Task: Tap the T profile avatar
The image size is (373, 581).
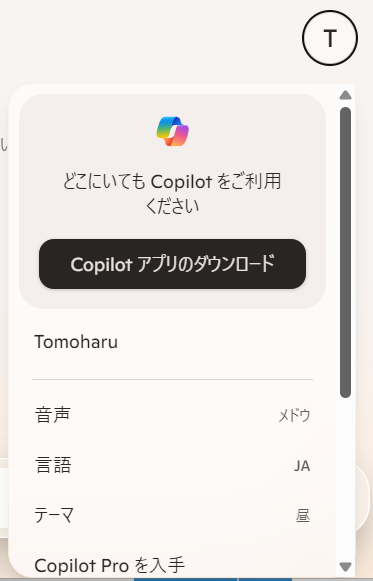Action: tap(330, 38)
